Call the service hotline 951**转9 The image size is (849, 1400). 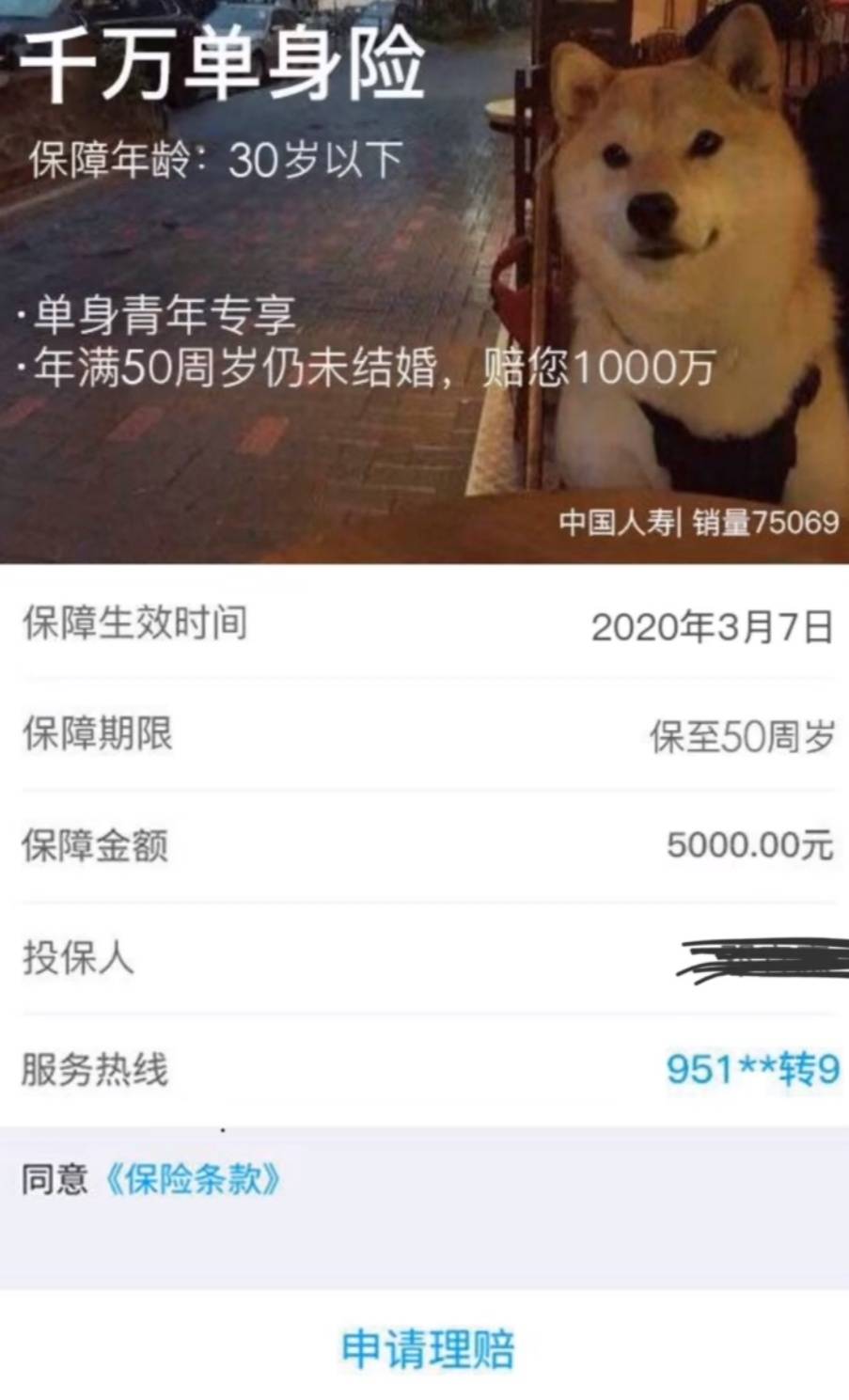tap(752, 1069)
